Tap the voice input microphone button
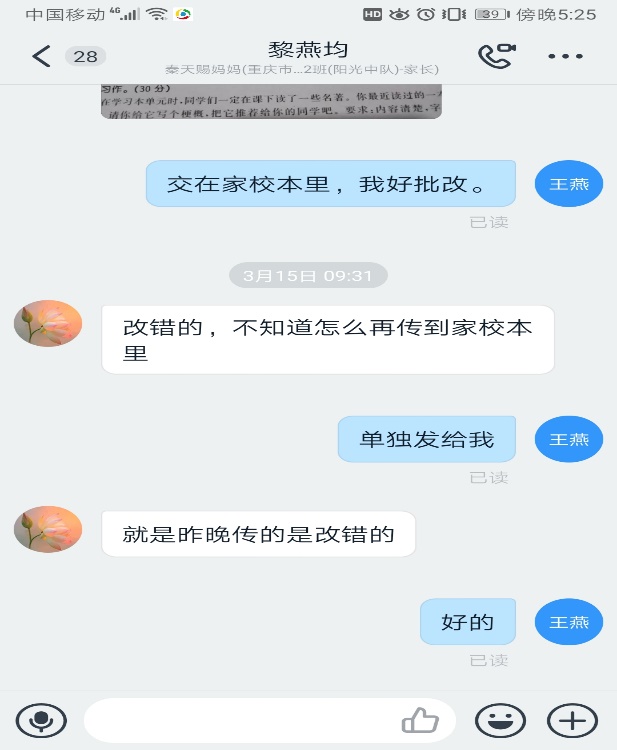This screenshot has height=750, width=617. [41, 720]
